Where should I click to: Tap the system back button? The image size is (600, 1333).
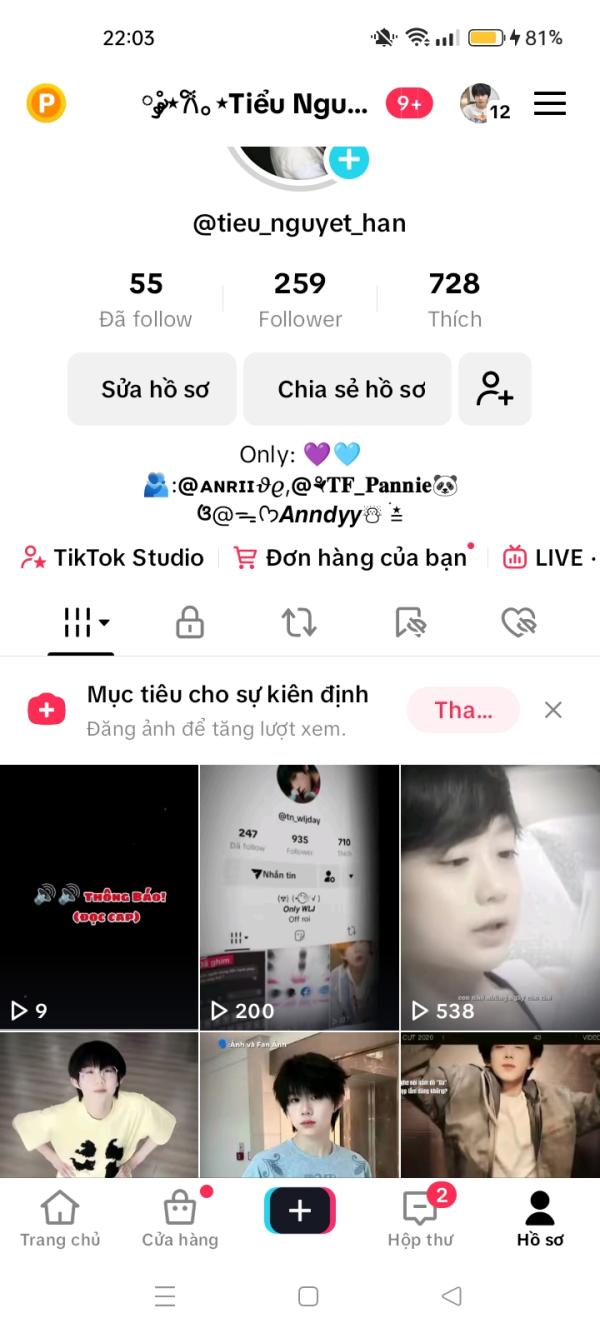click(x=452, y=1296)
